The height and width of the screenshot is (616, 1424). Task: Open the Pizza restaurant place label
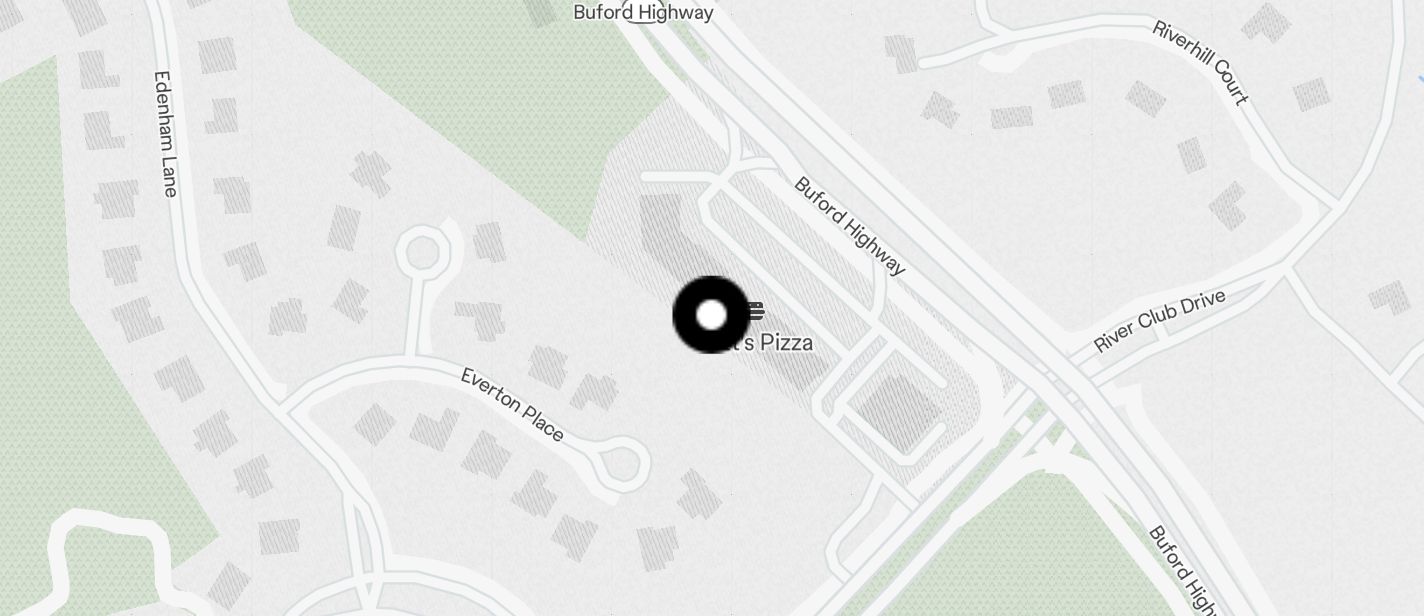coord(781,343)
